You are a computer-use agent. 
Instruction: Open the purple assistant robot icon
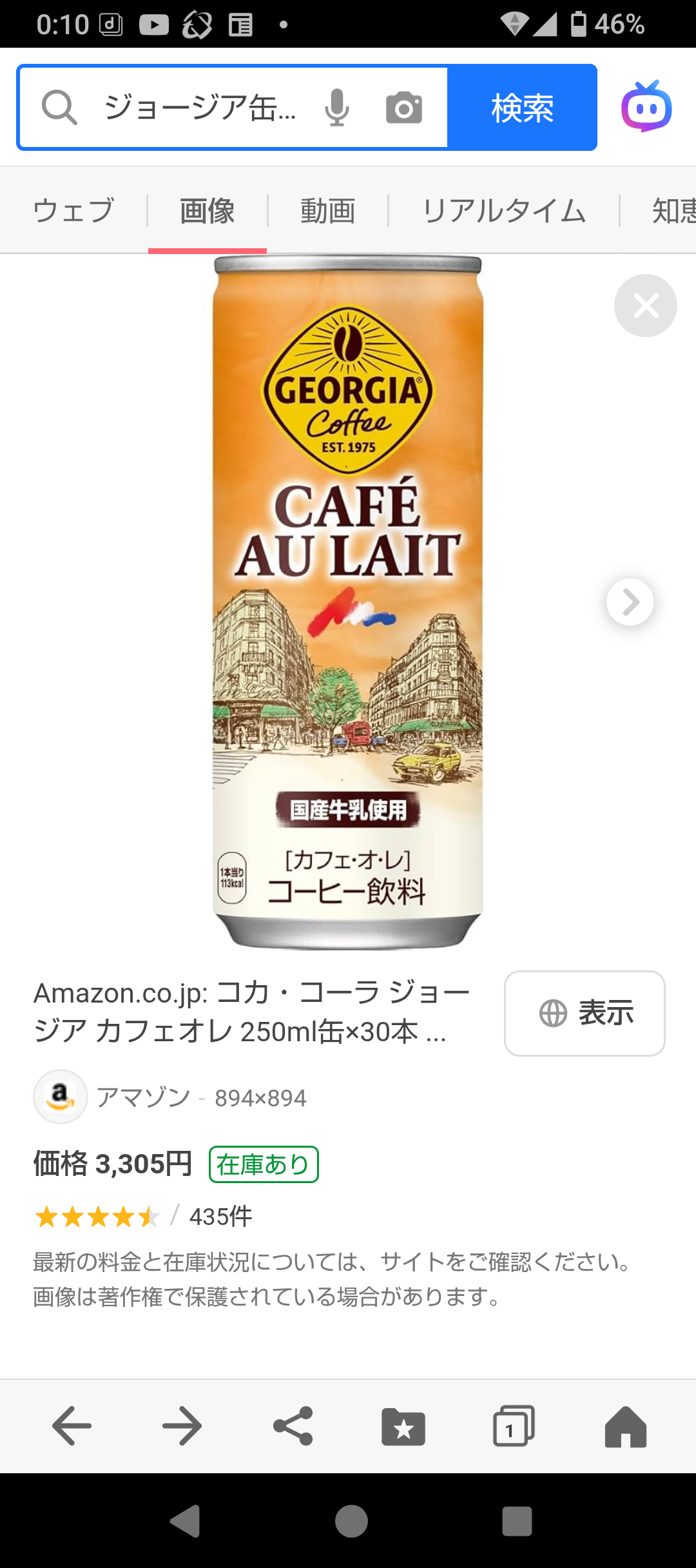click(646, 107)
